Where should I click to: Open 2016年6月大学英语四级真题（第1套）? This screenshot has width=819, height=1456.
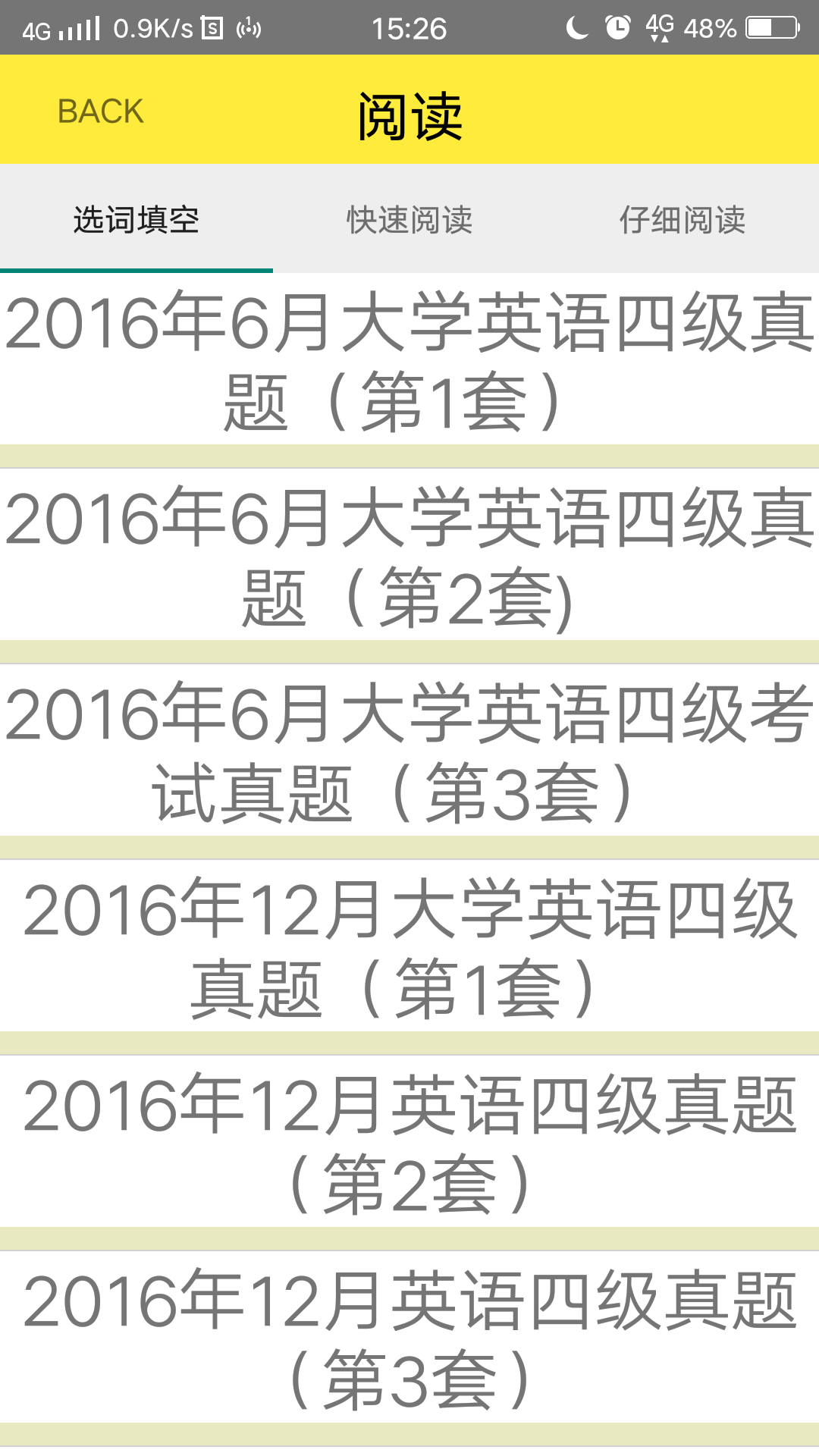[409, 360]
